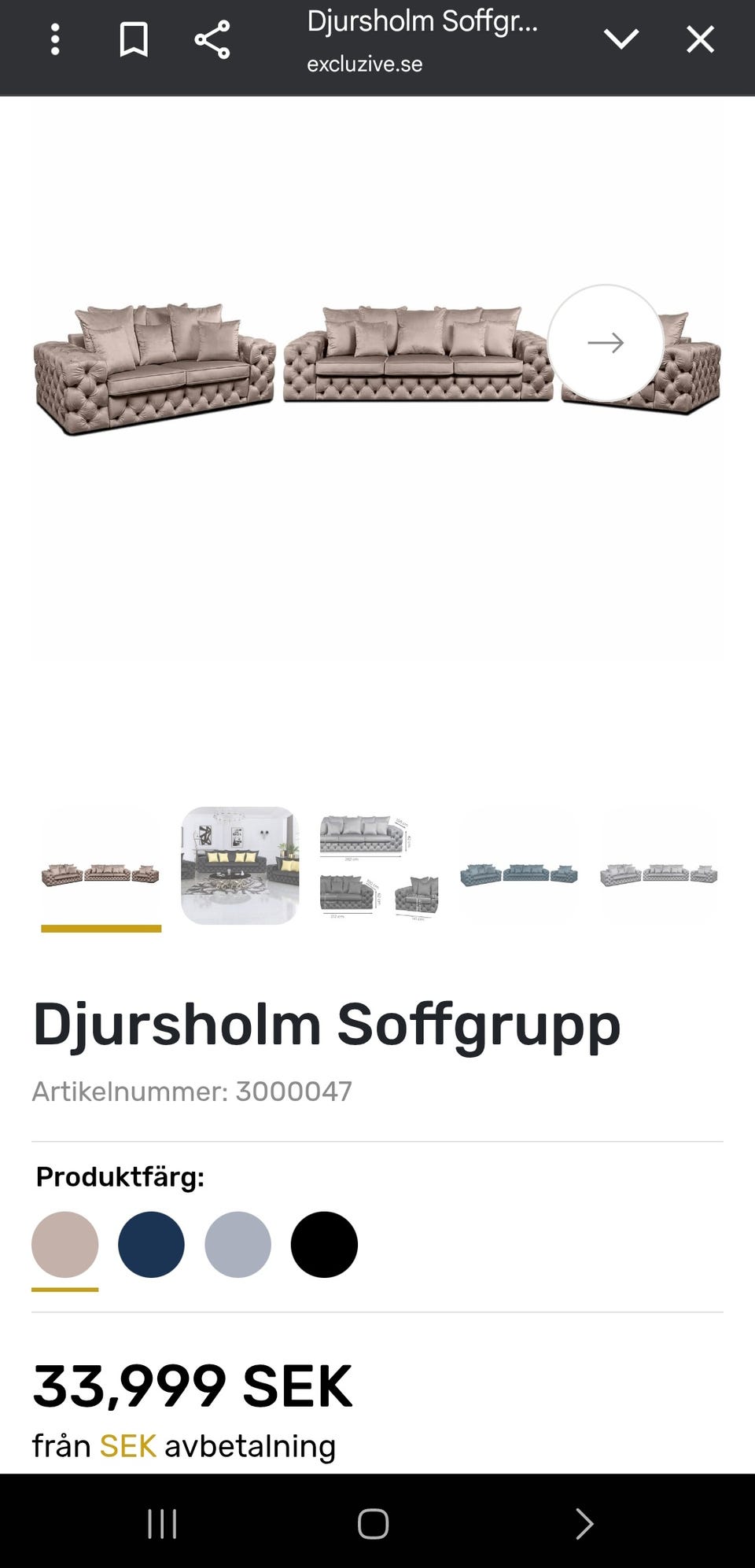The image size is (755, 1568).
Task: Open the three-dot overflow menu
Action: coord(54,40)
